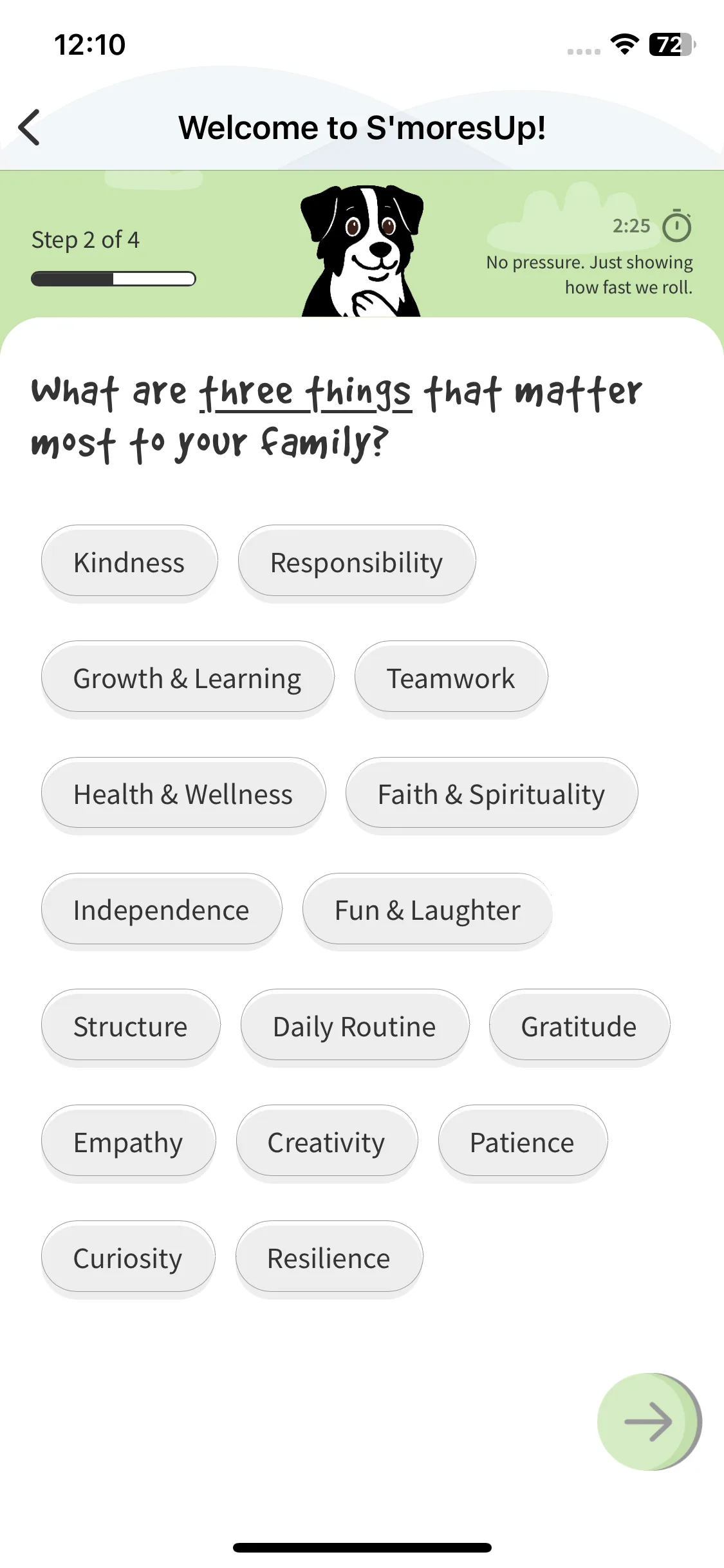Pick the Creativity chip
This screenshot has width=724, height=1568.
tap(326, 1141)
